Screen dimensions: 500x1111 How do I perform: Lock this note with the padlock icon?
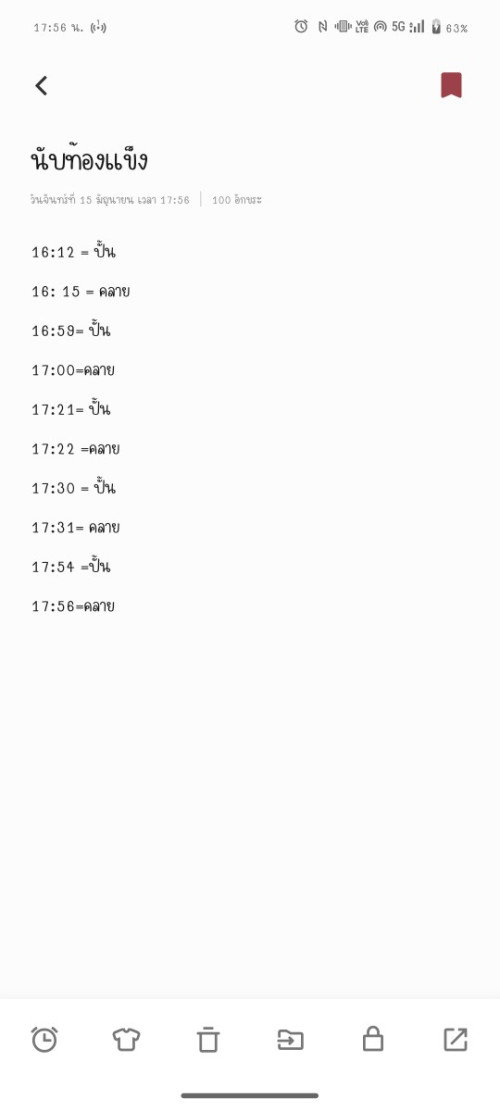click(373, 1039)
